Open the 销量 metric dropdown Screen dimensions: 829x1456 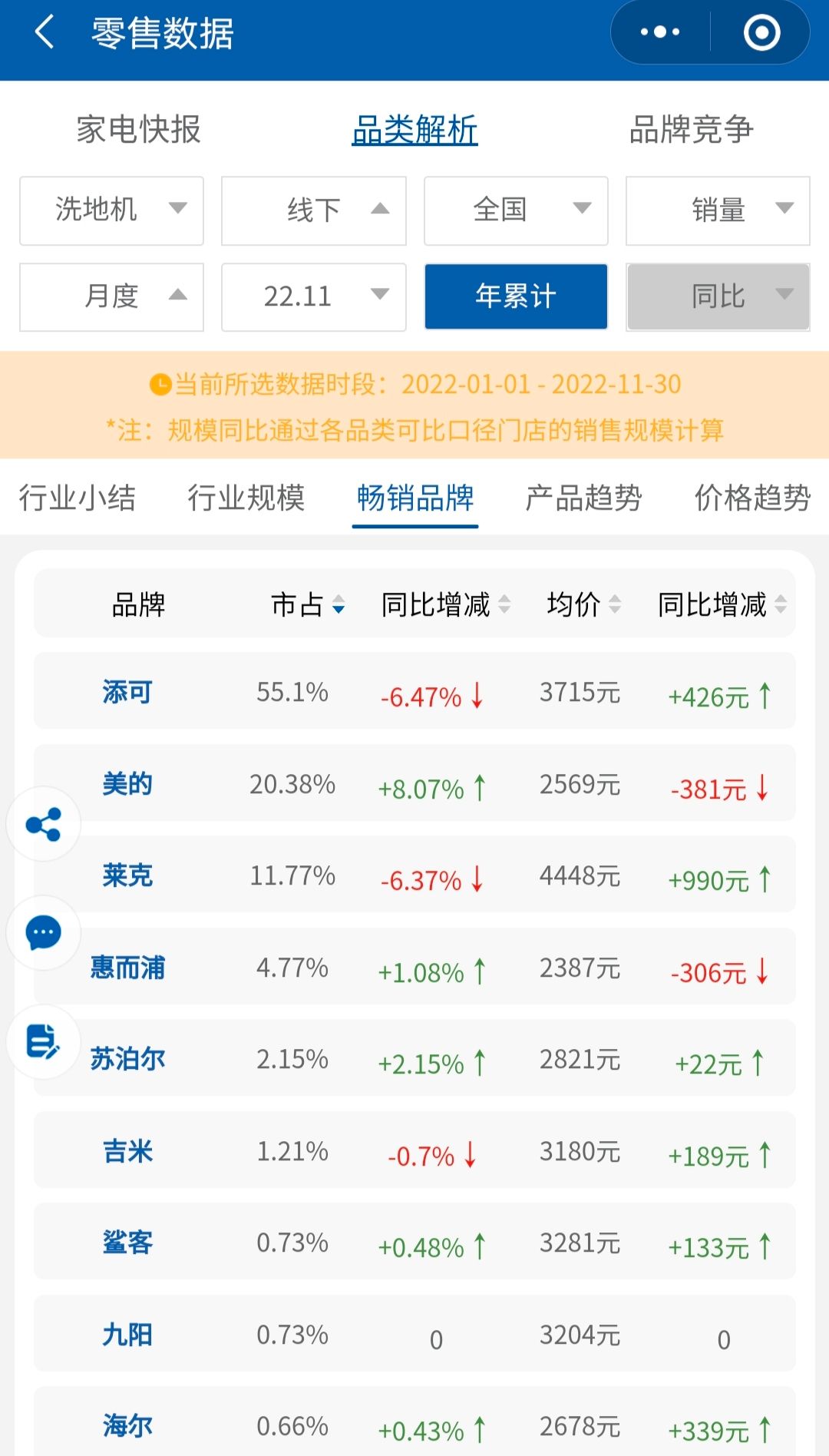tap(718, 210)
